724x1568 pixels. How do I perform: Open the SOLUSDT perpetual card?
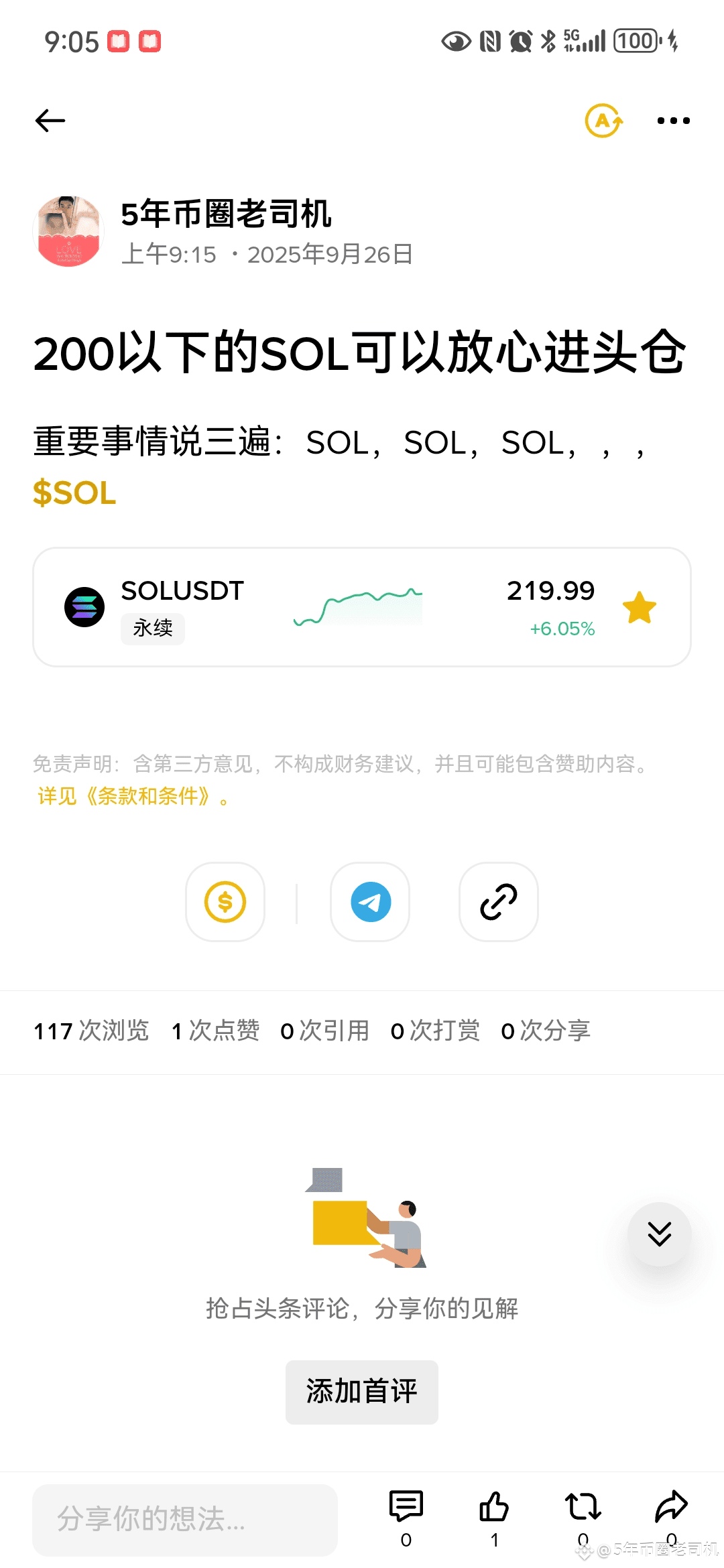(362, 607)
